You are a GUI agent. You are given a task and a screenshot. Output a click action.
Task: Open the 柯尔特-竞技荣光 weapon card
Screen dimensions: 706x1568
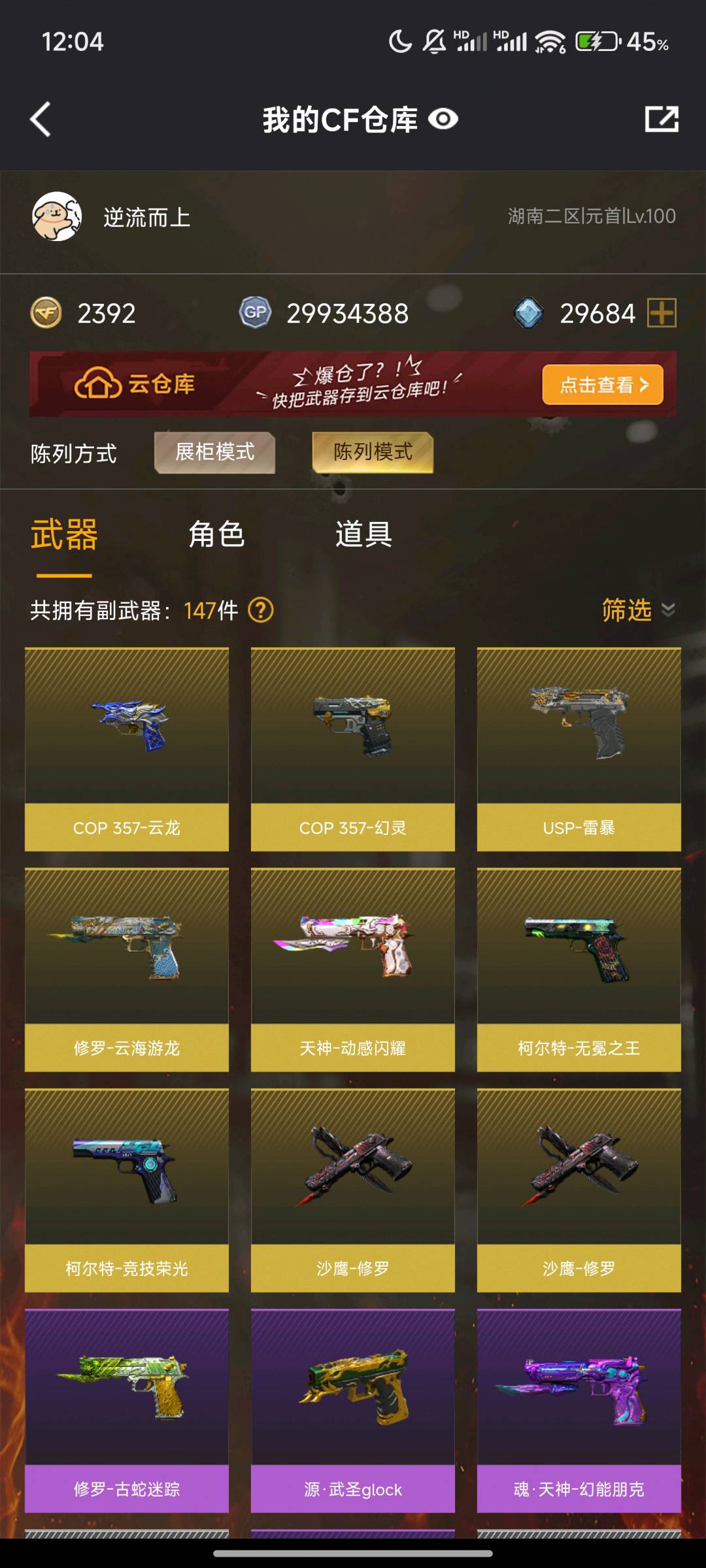(127, 1190)
